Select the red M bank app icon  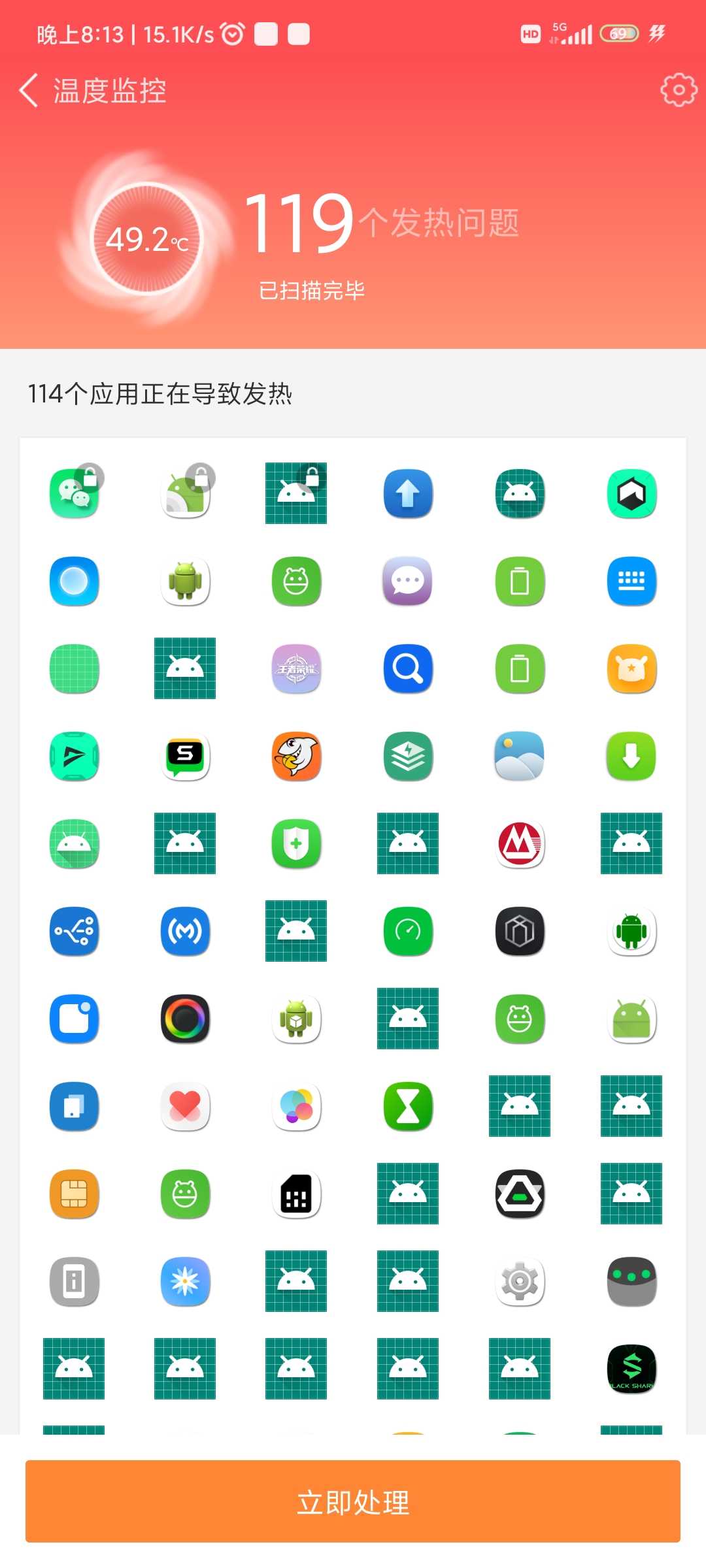pyautogui.click(x=520, y=844)
